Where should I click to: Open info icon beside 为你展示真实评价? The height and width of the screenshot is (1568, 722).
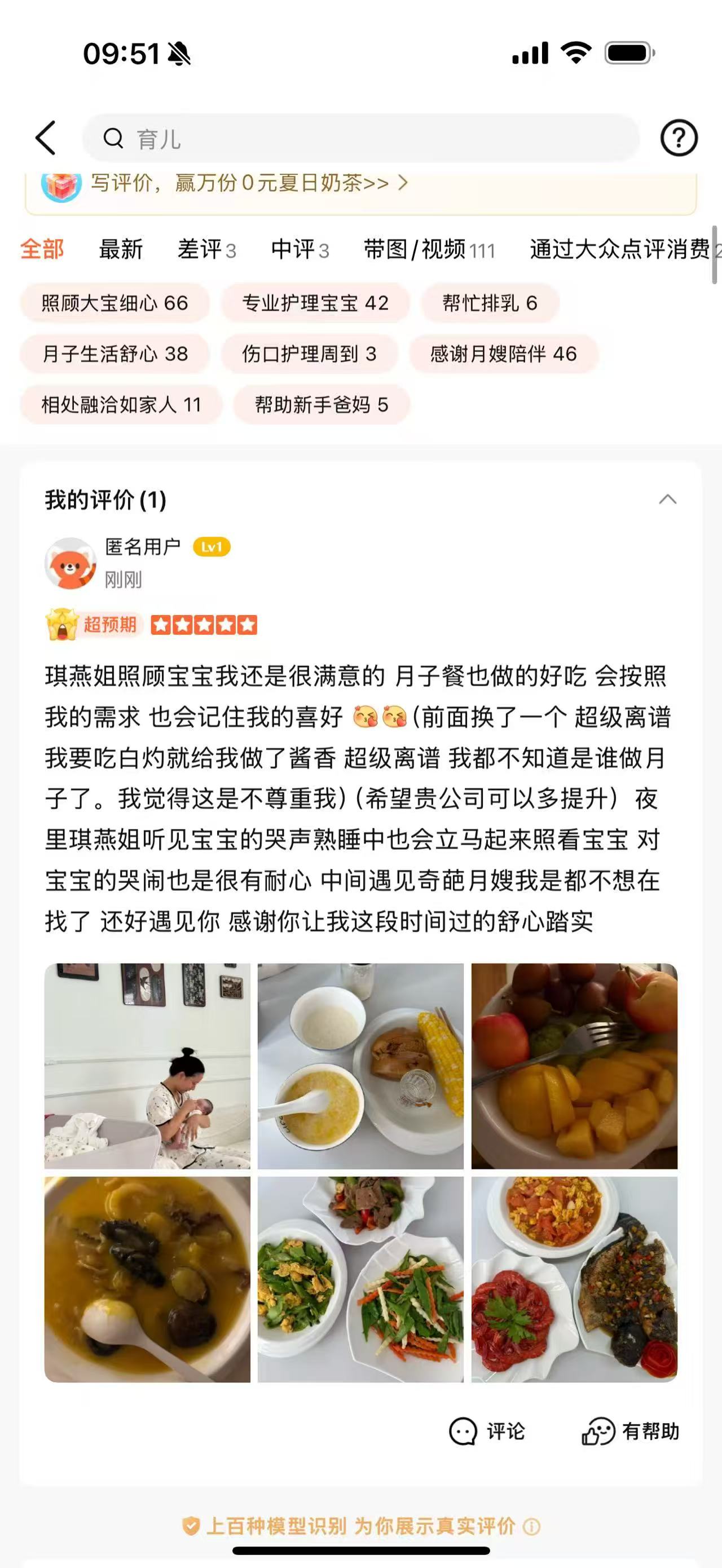tap(531, 1527)
